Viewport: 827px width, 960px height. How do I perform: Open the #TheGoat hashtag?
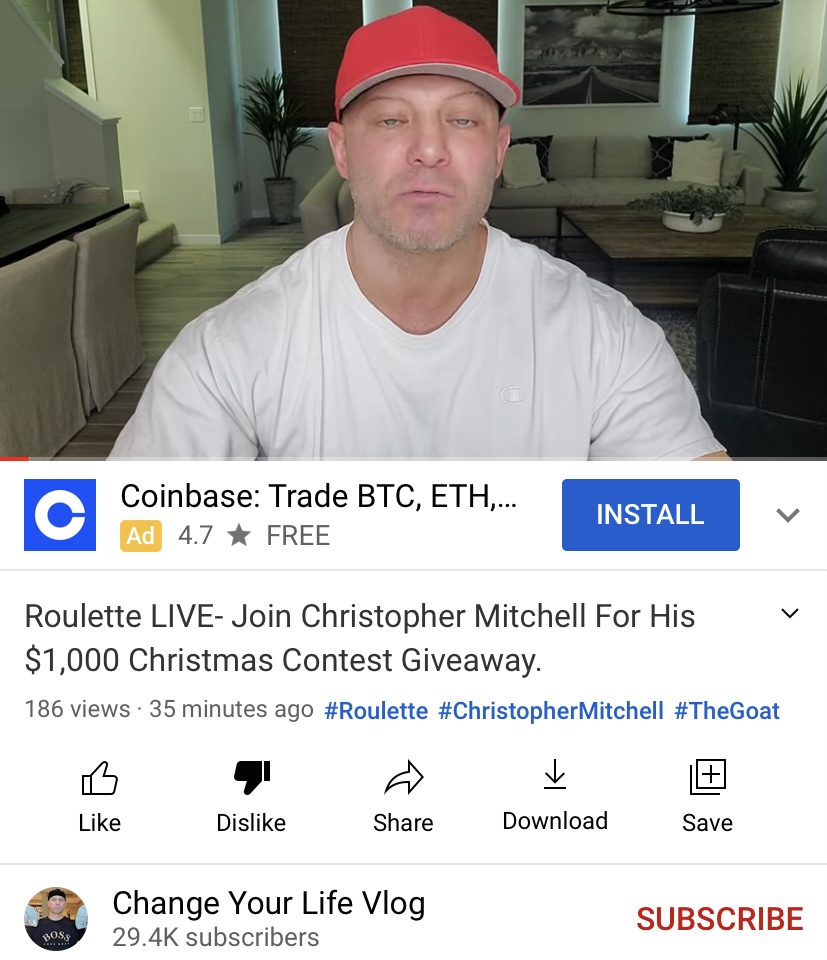click(727, 711)
